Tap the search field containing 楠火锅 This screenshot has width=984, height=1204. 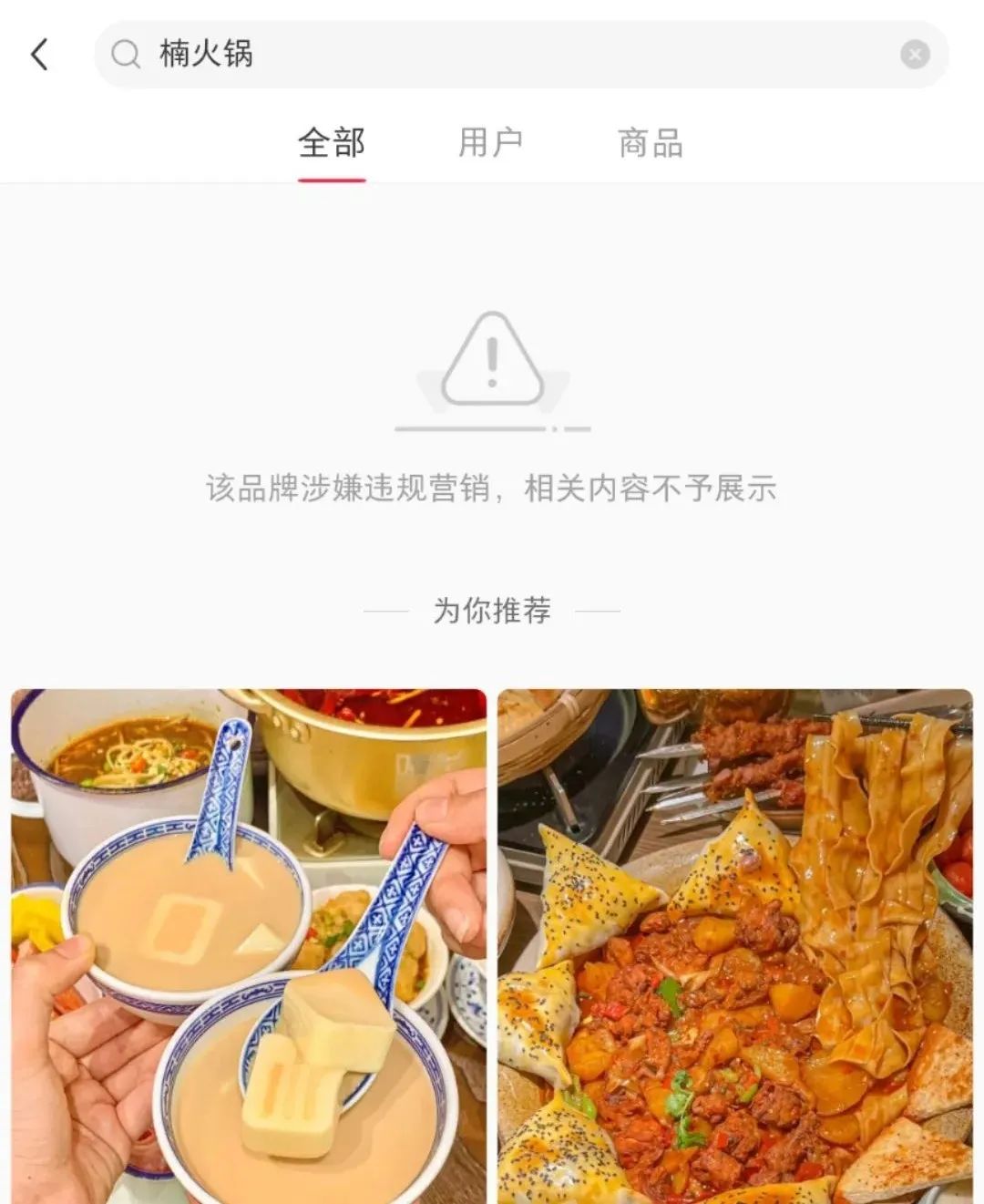[x=510, y=55]
